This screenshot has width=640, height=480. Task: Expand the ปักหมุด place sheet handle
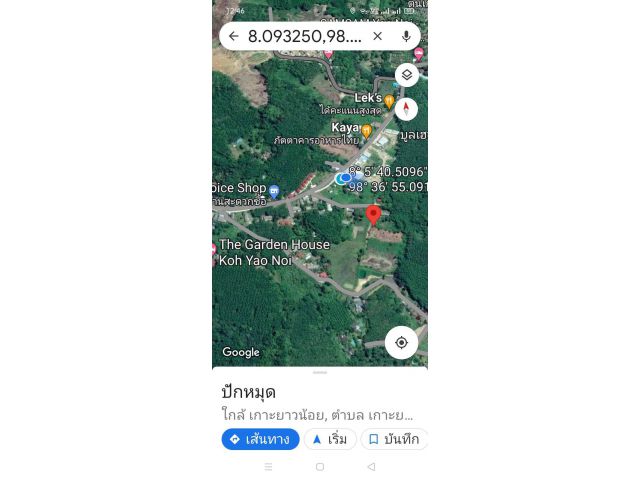tap(320, 372)
